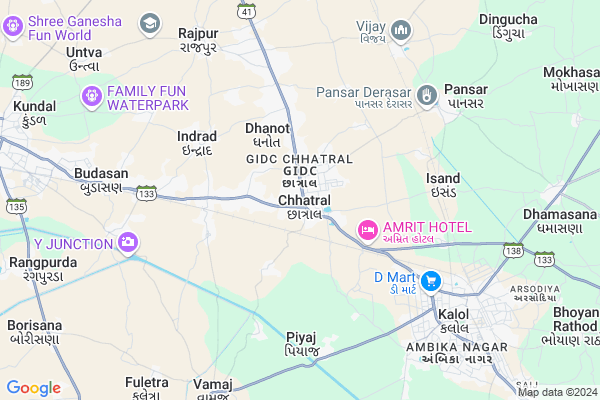Select the Family Fun Waterpark pin
This screenshot has width=600, height=400.
click(x=90, y=97)
